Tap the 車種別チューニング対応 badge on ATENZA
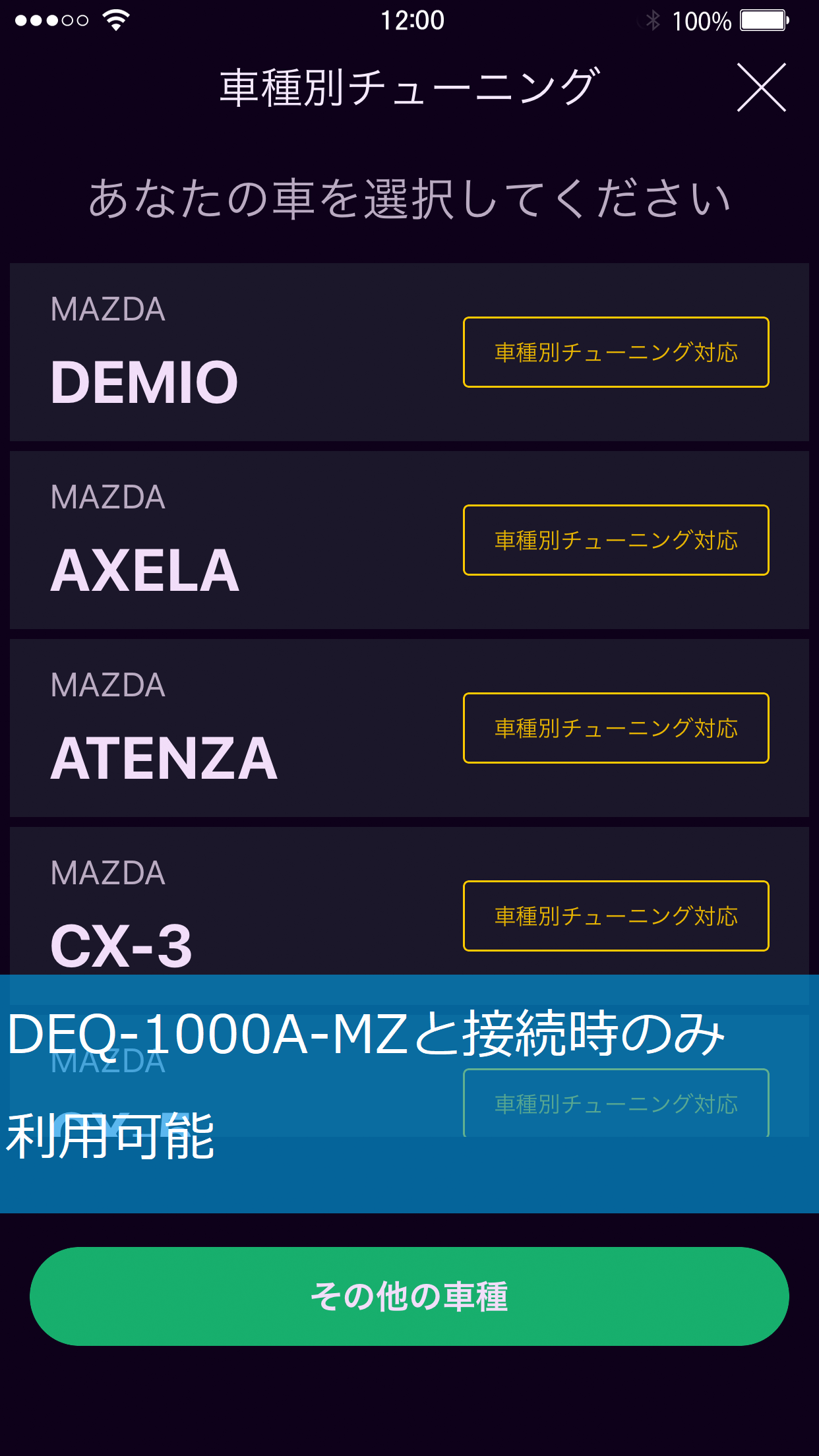Image resolution: width=819 pixels, height=1456 pixels. 616,728
